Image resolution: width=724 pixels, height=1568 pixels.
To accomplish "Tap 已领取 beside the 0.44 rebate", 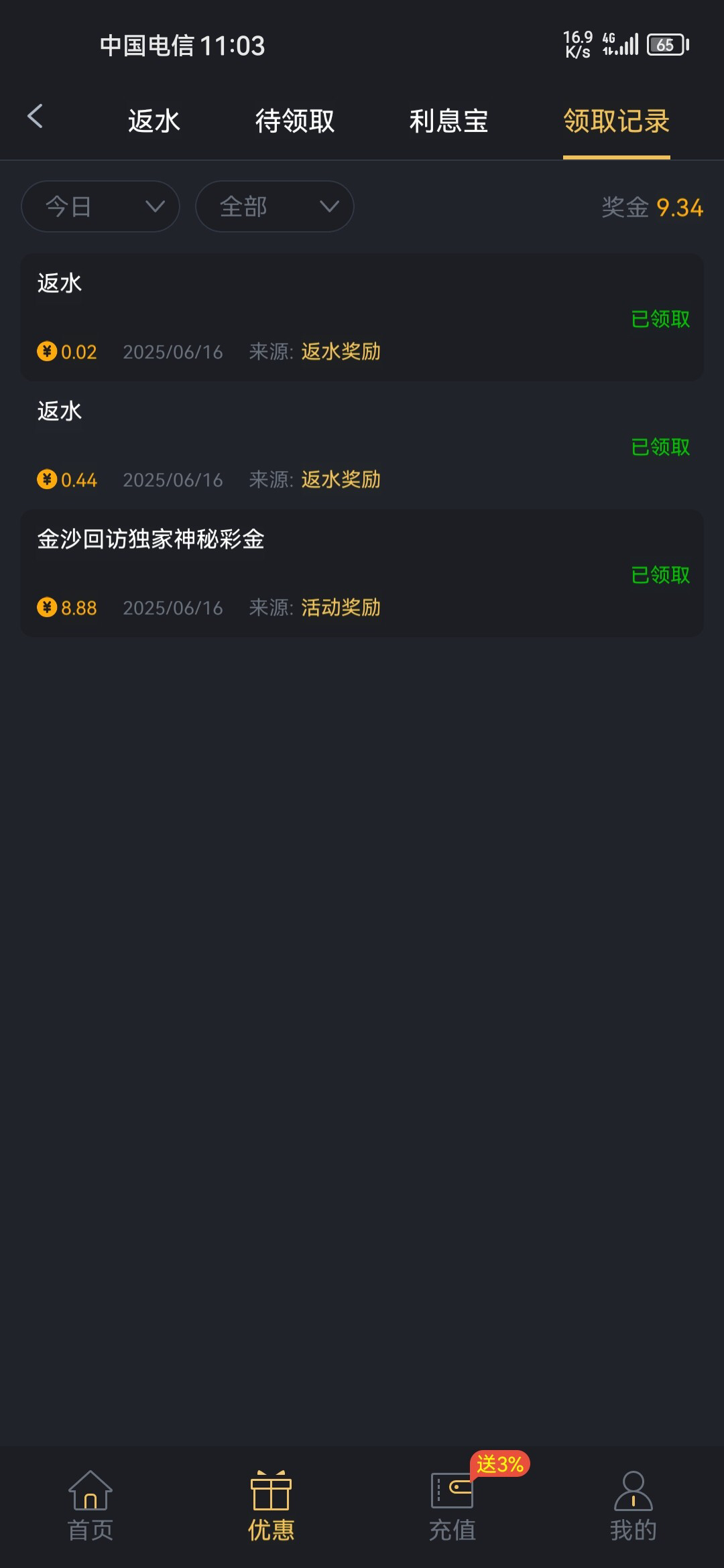I will click(660, 446).
